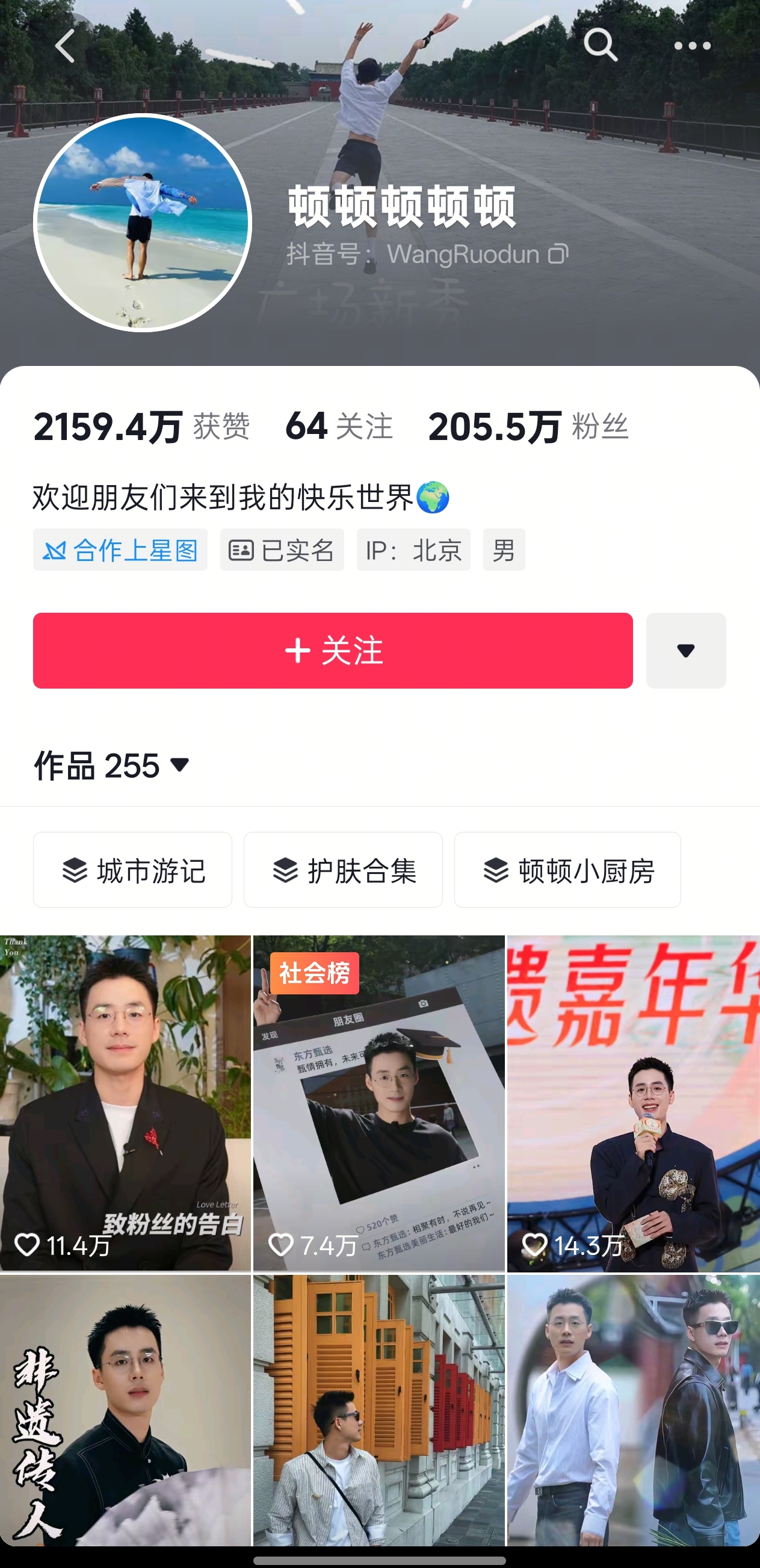
Task: Open the 64 关注 following list
Action: [339, 426]
